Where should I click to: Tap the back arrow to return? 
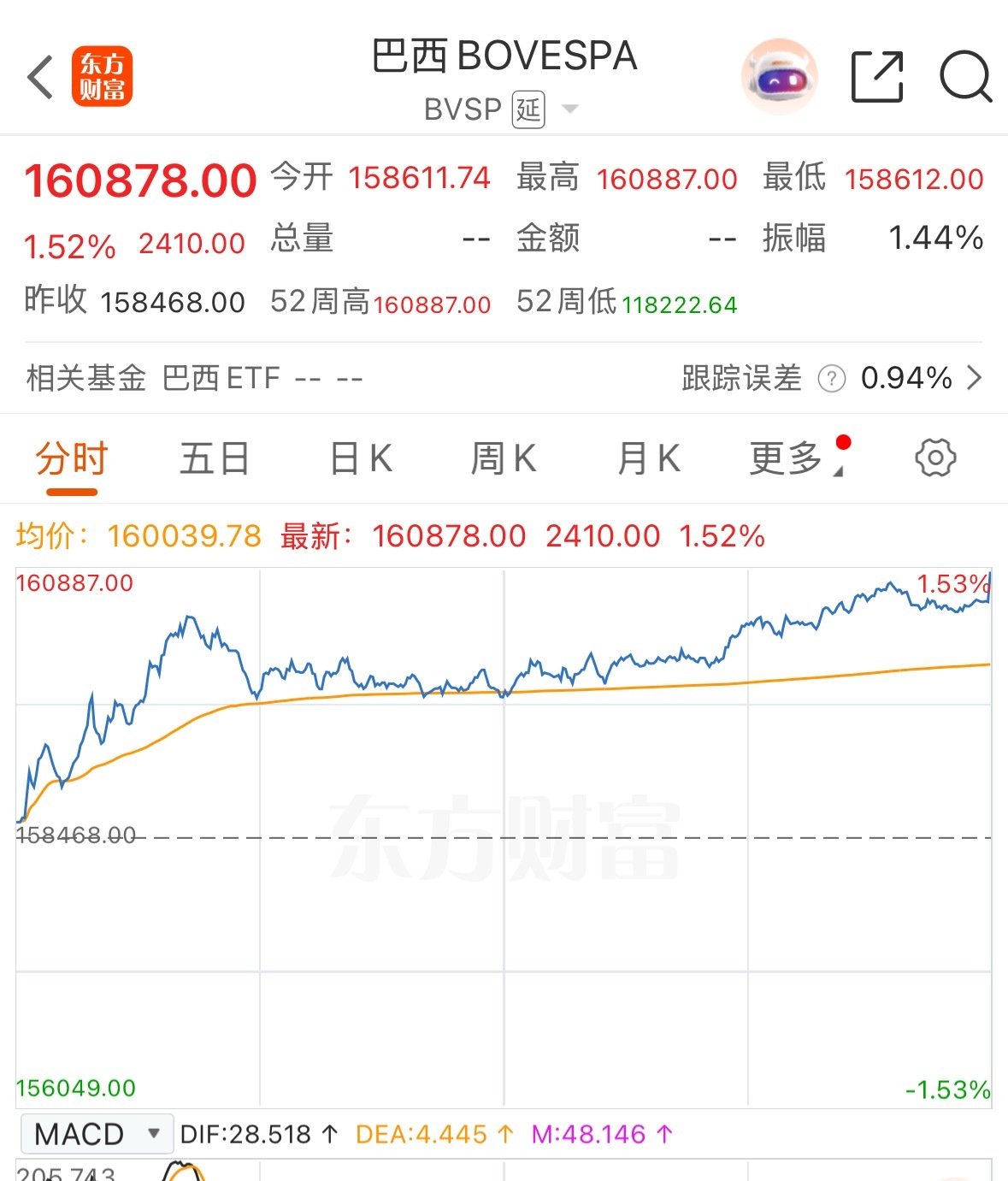coord(39,76)
